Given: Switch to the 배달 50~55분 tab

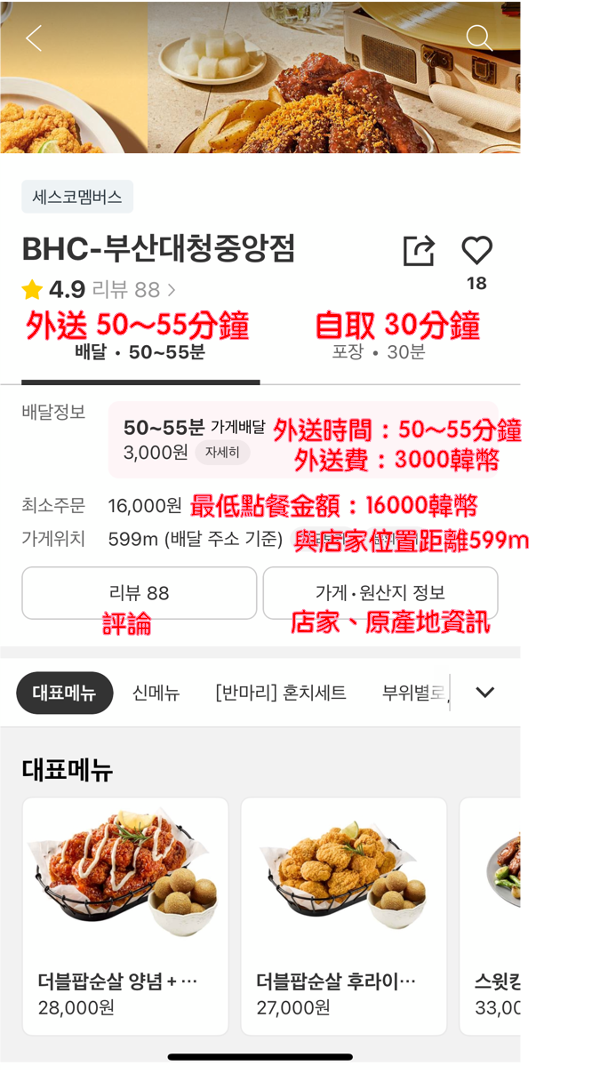Looking at the screenshot, I should [140, 351].
